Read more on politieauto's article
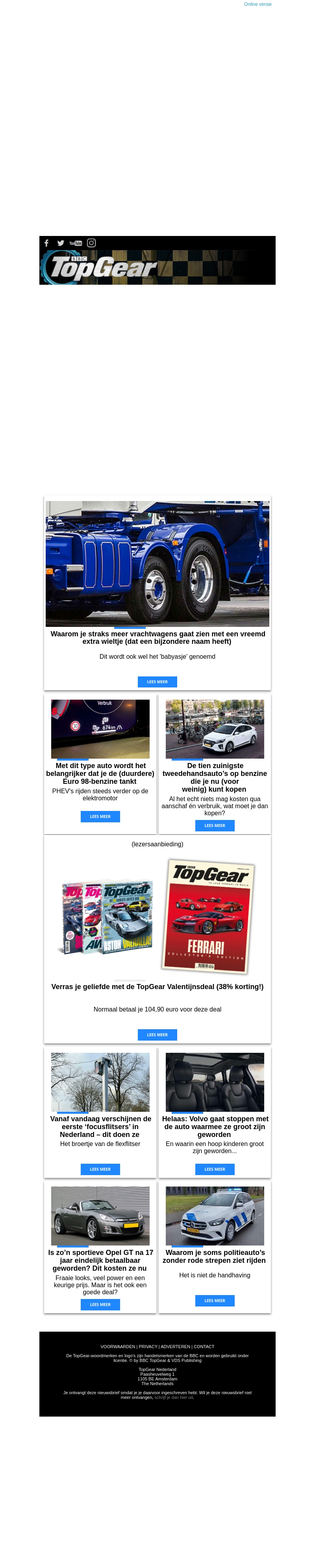 [x=215, y=1301]
